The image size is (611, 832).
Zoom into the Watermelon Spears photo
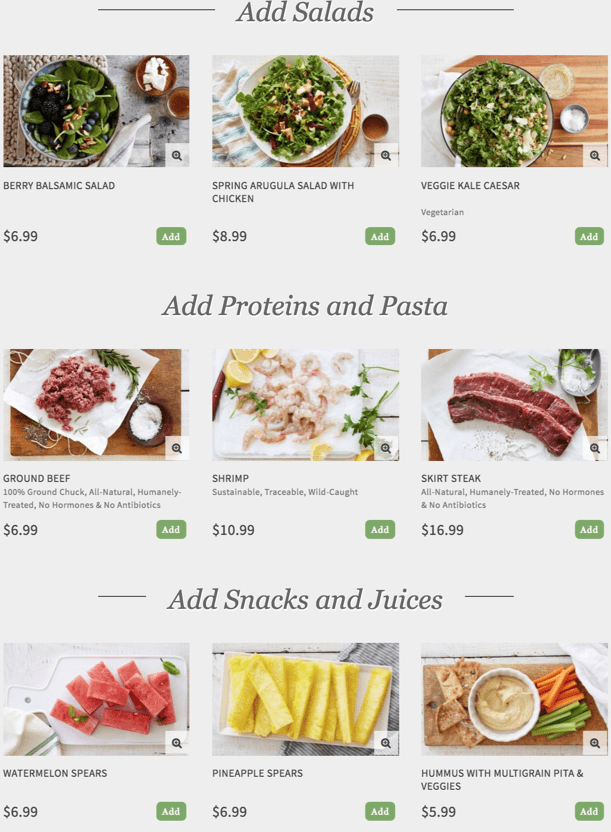click(x=177, y=743)
